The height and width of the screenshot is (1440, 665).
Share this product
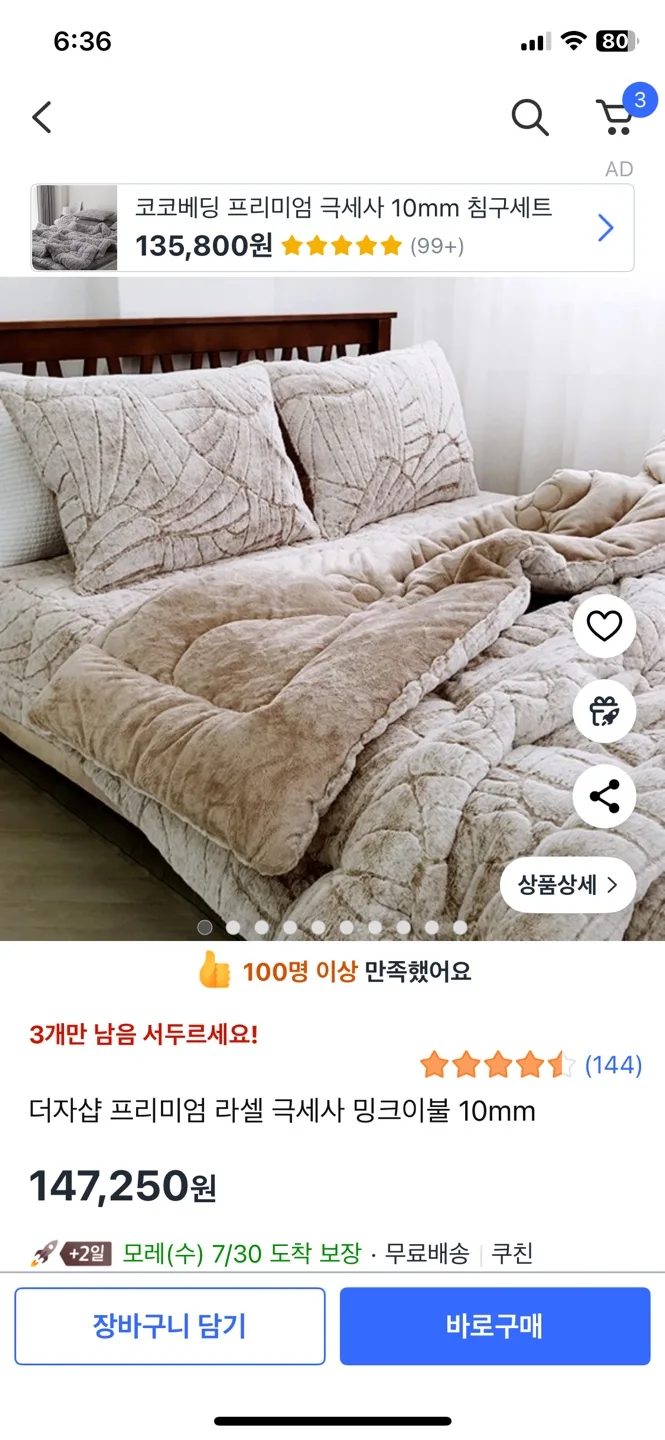(x=604, y=797)
